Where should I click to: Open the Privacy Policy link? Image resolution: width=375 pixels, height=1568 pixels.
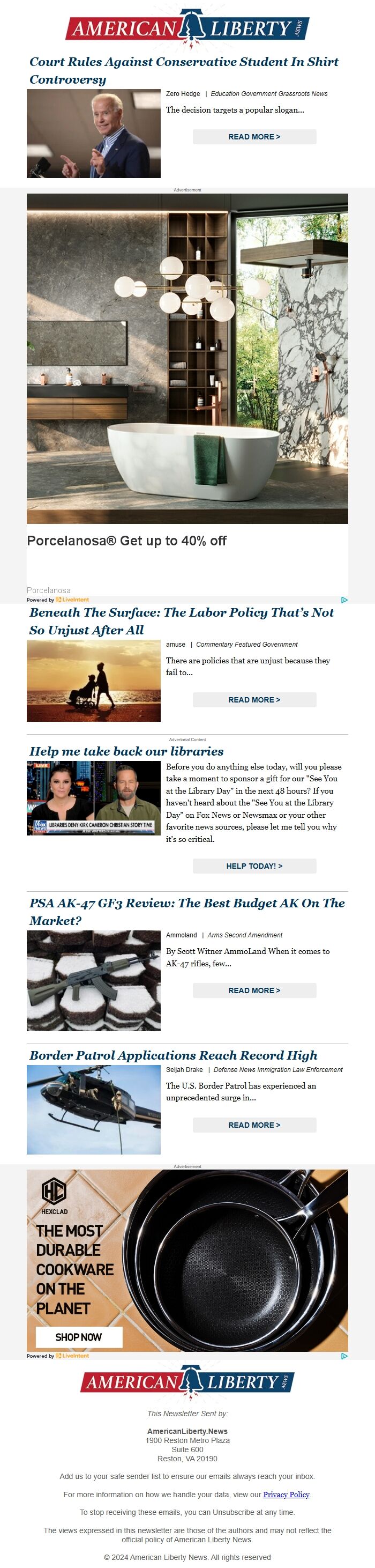click(286, 1495)
